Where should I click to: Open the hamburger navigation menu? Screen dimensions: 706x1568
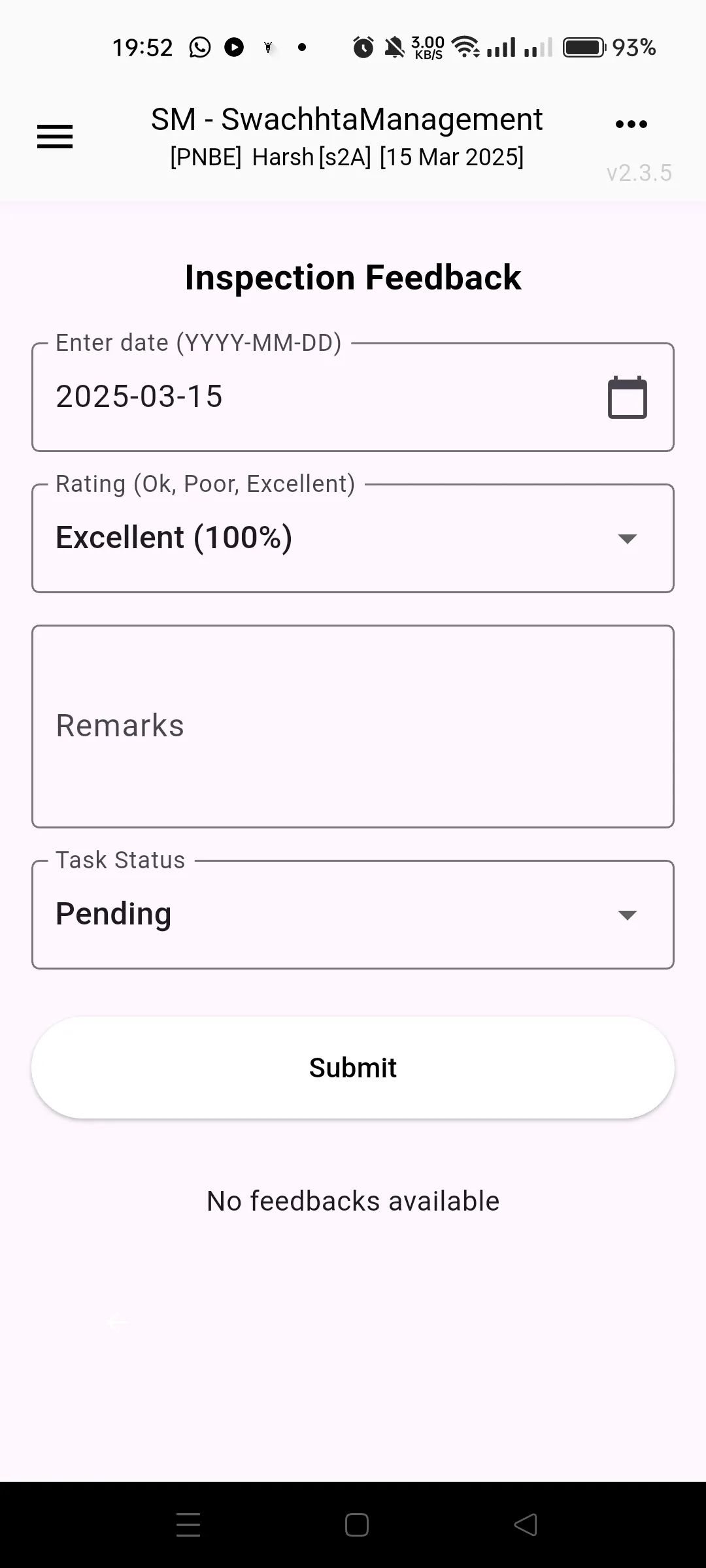coord(55,137)
